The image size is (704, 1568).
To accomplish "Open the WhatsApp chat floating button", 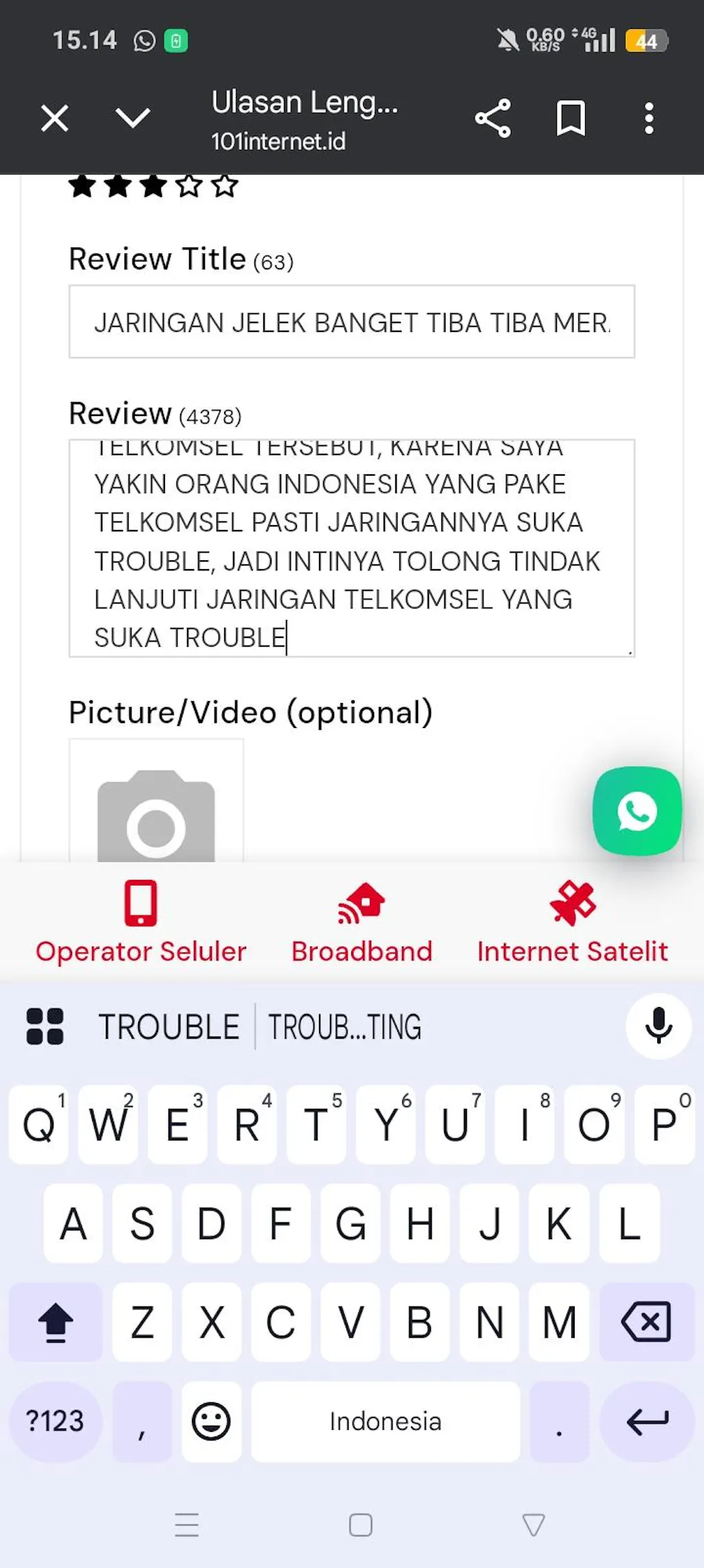I will click(637, 811).
